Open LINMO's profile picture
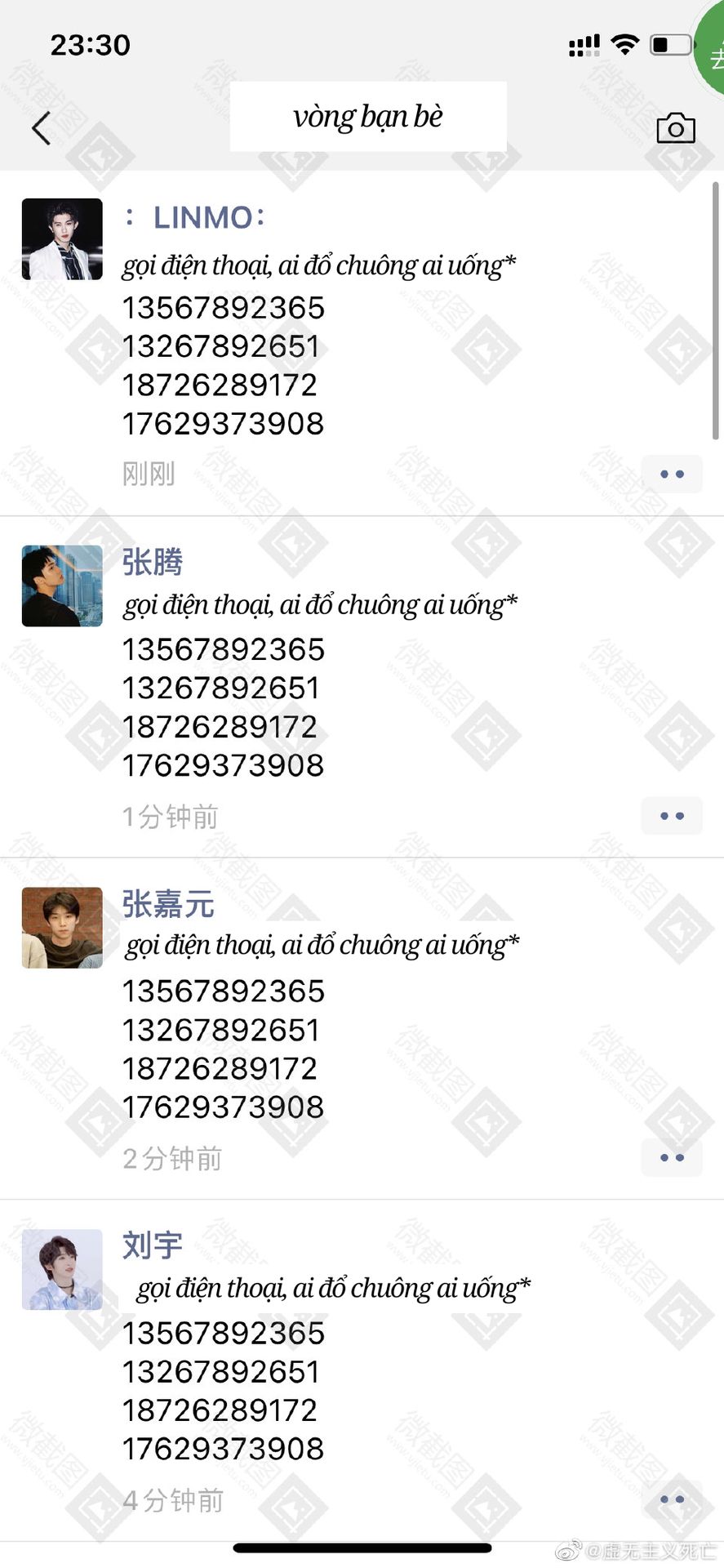 click(x=62, y=239)
